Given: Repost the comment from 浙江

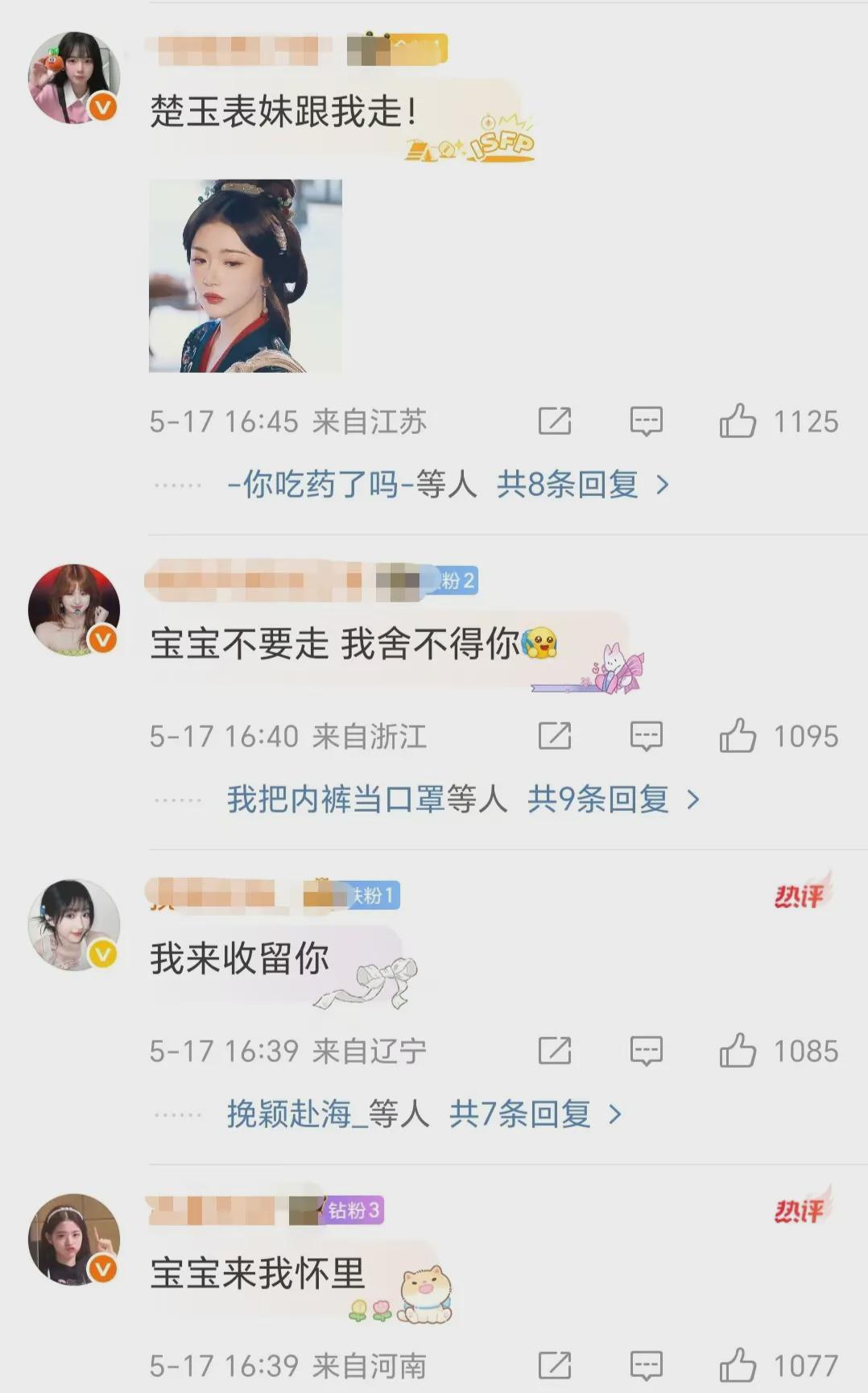Looking at the screenshot, I should [x=555, y=736].
